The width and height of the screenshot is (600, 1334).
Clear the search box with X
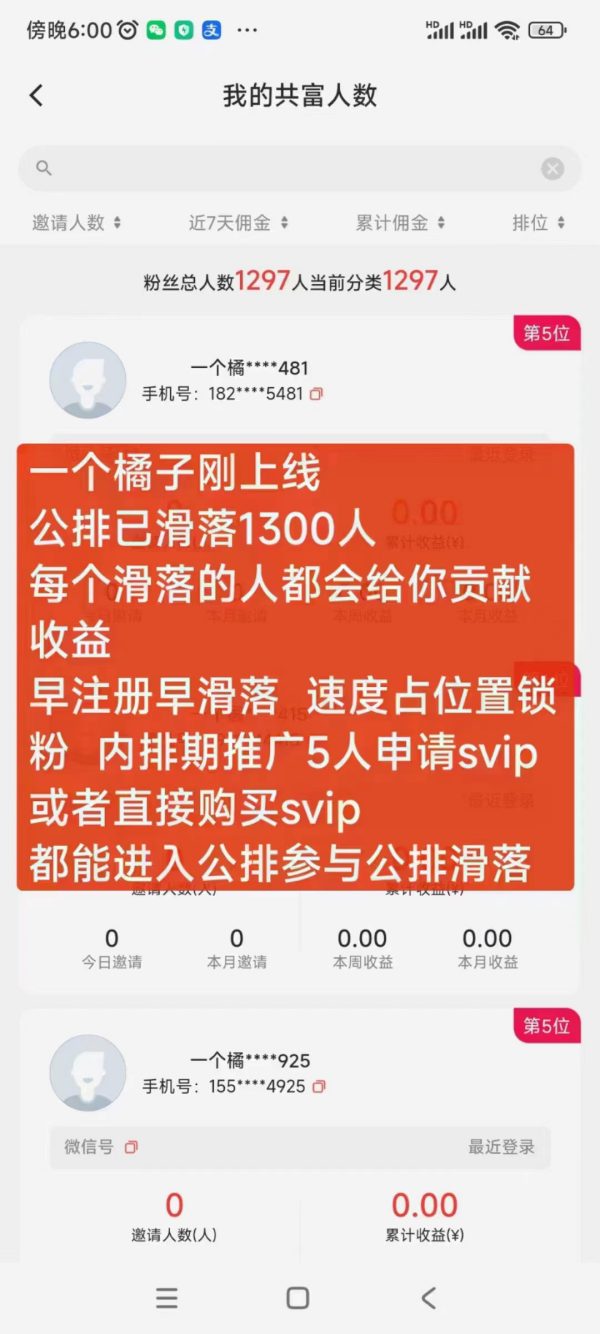[x=552, y=169]
